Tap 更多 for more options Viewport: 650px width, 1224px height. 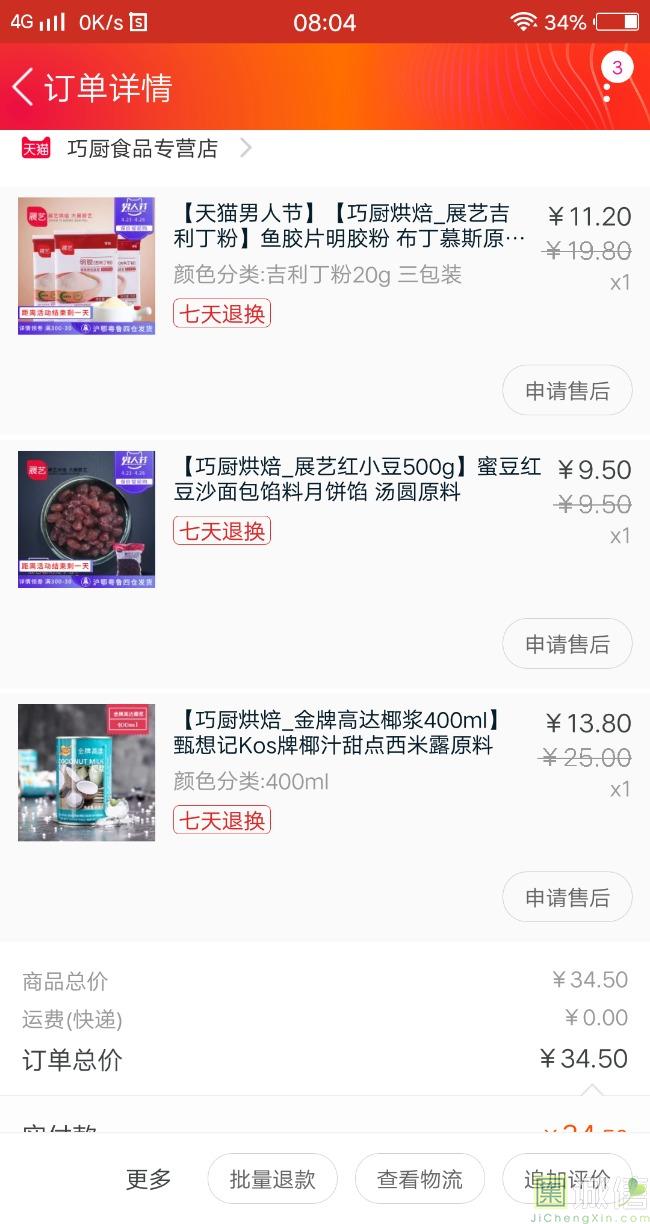[x=149, y=1179]
